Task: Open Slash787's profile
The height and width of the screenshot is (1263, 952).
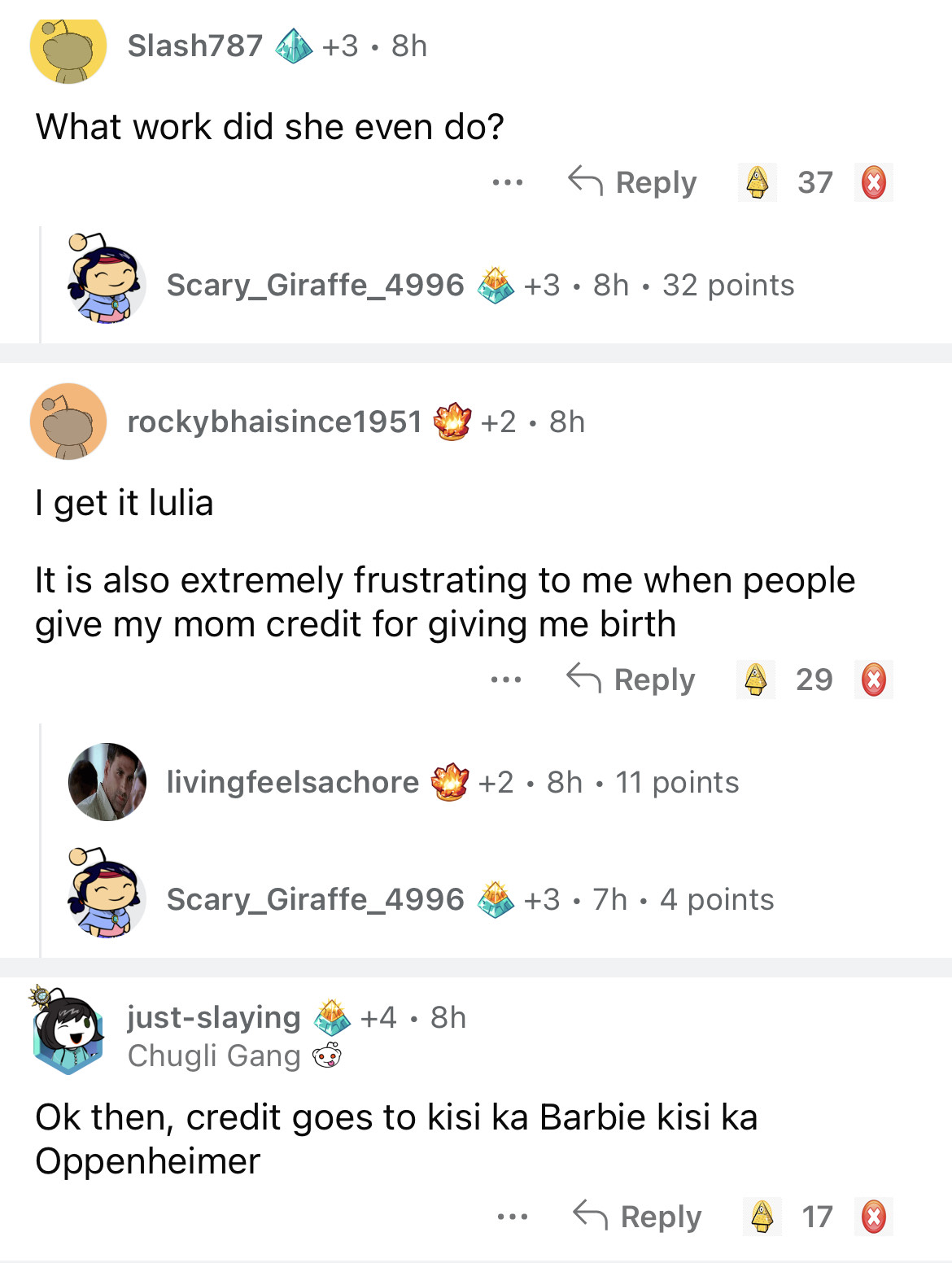Action: [194, 46]
